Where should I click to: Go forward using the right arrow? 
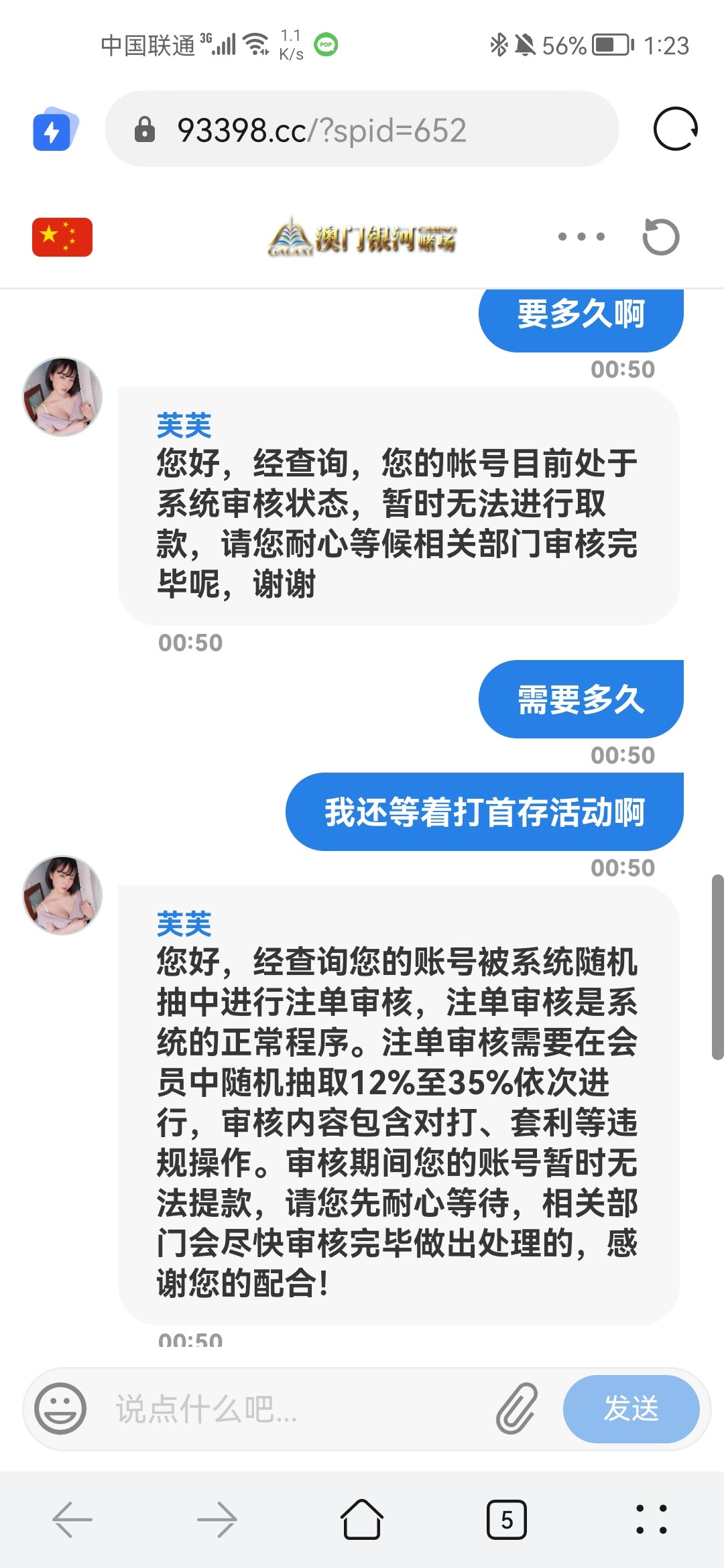click(217, 1518)
